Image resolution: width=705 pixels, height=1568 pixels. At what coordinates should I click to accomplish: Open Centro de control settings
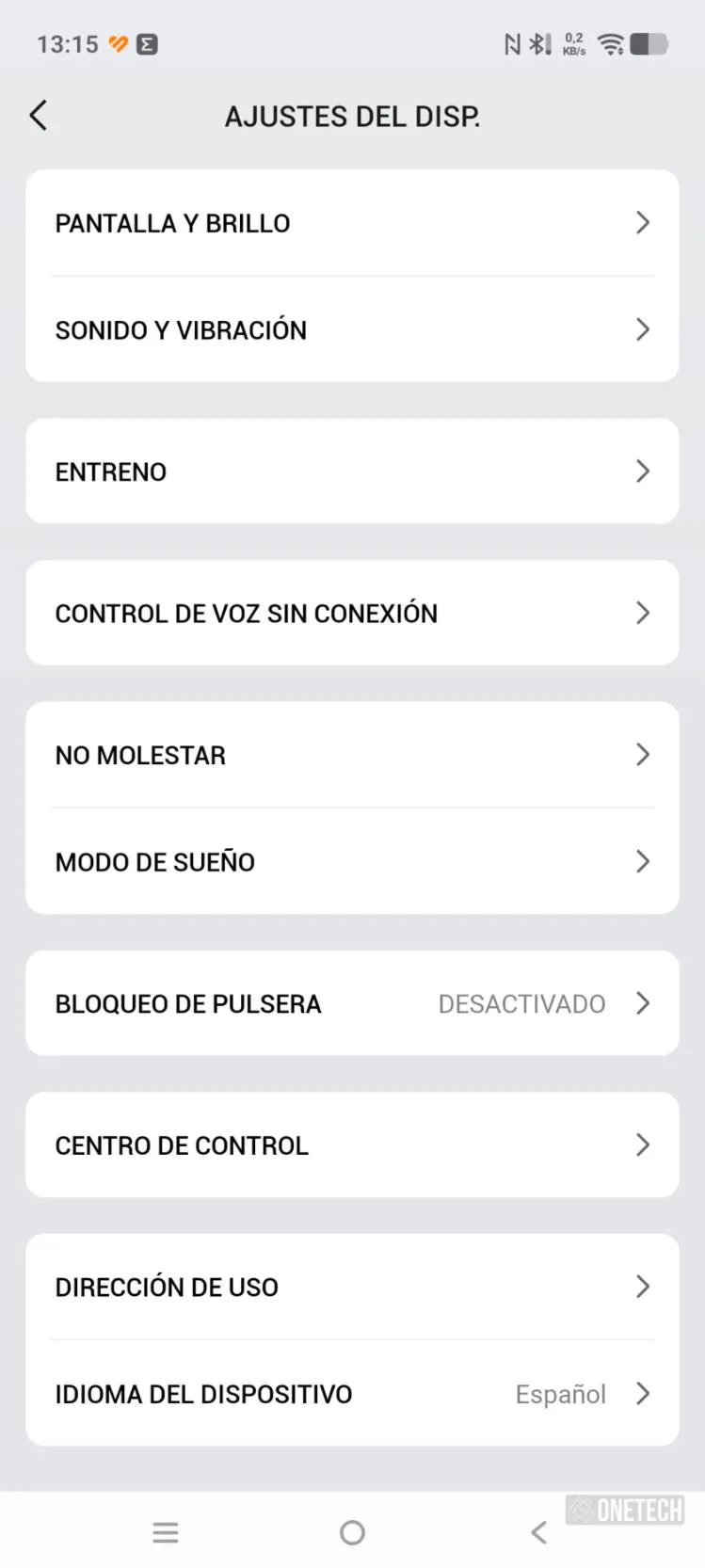(352, 1145)
